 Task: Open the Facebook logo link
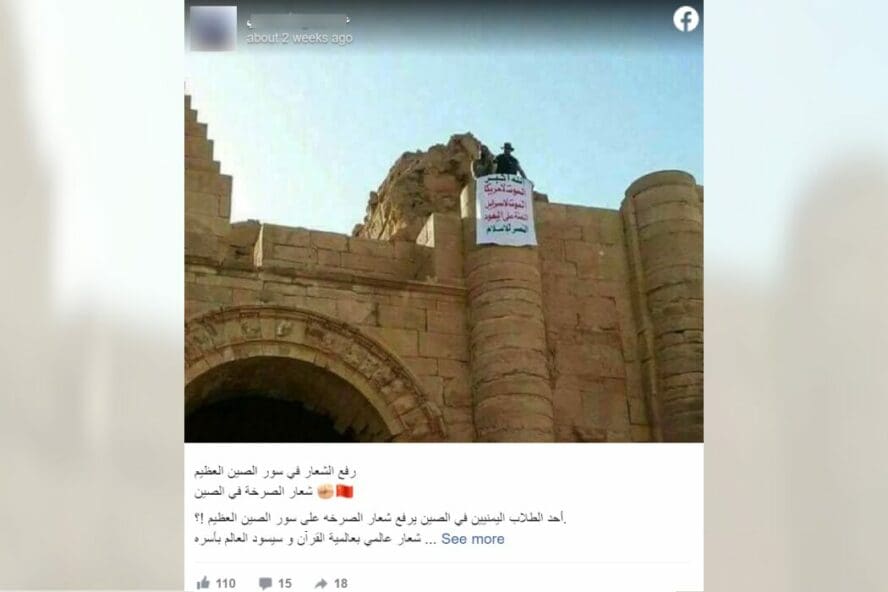point(685,19)
